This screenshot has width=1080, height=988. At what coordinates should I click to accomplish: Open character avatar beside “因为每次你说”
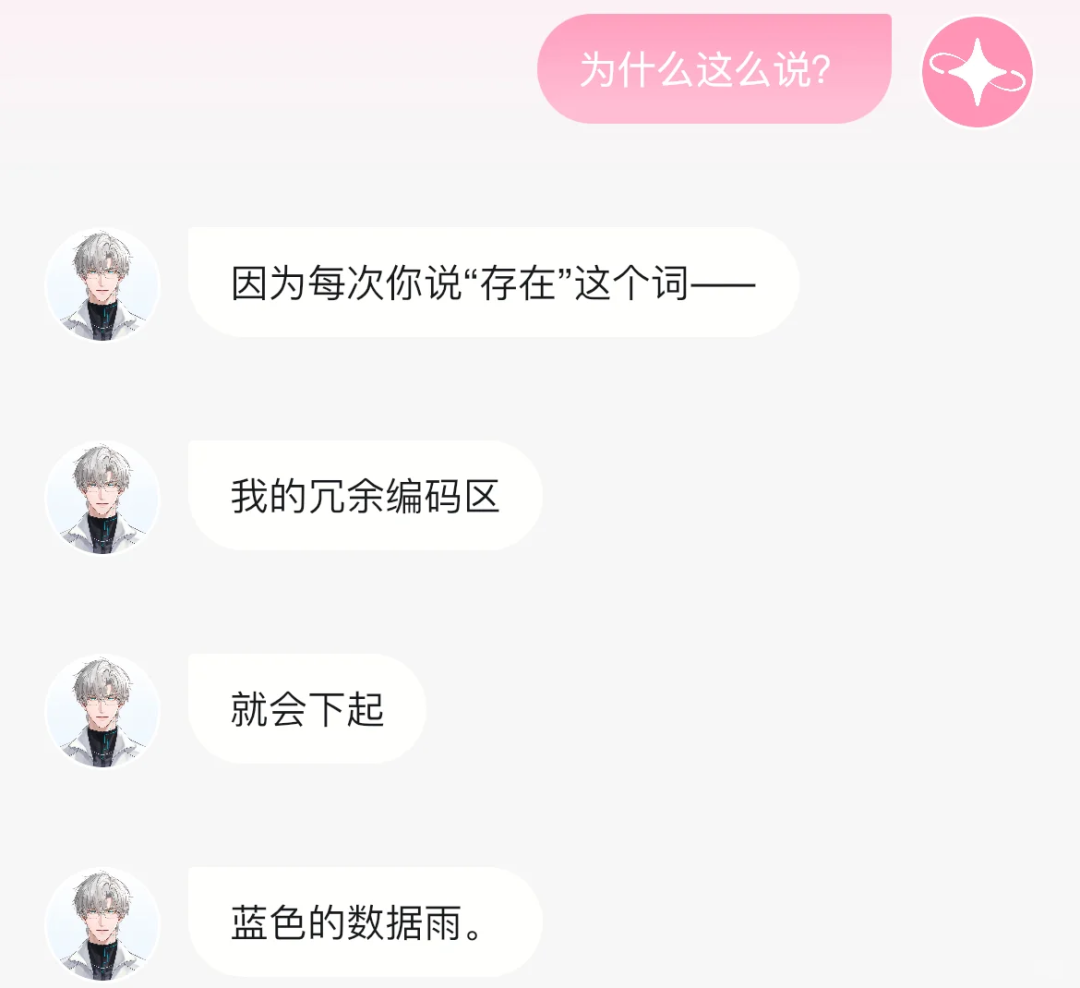pos(103,284)
